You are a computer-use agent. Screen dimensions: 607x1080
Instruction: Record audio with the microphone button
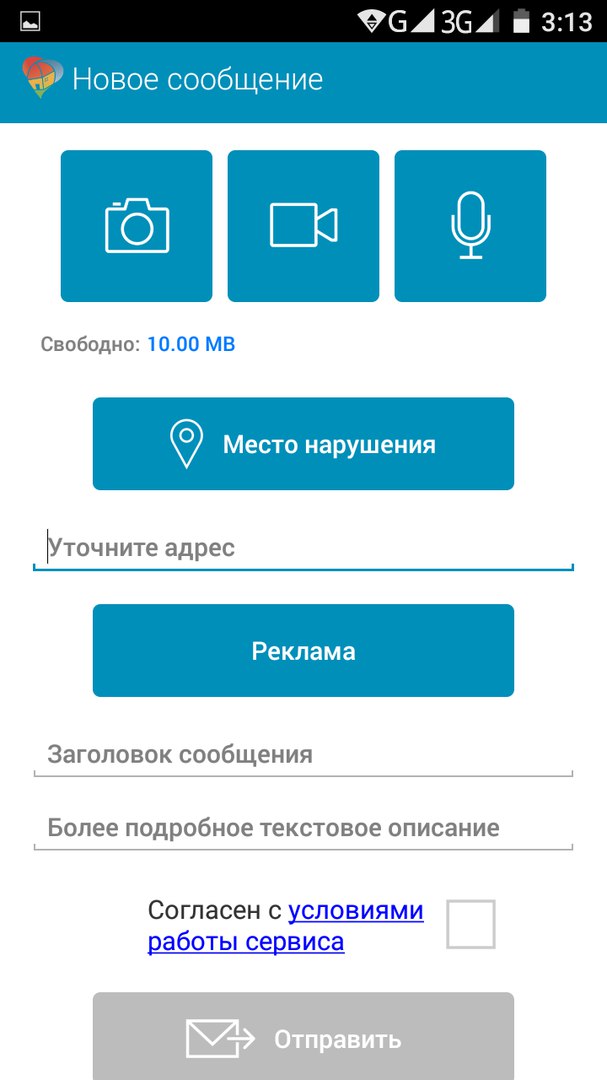click(x=470, y=226)
